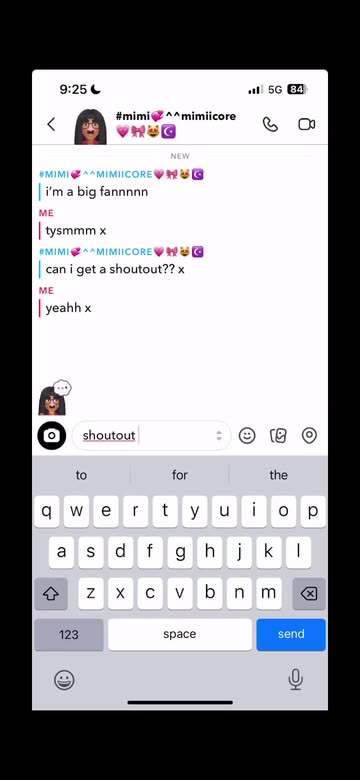Open the keyboard emoji switcher
The height and width of the screenshot is (780, 360).
64,680
